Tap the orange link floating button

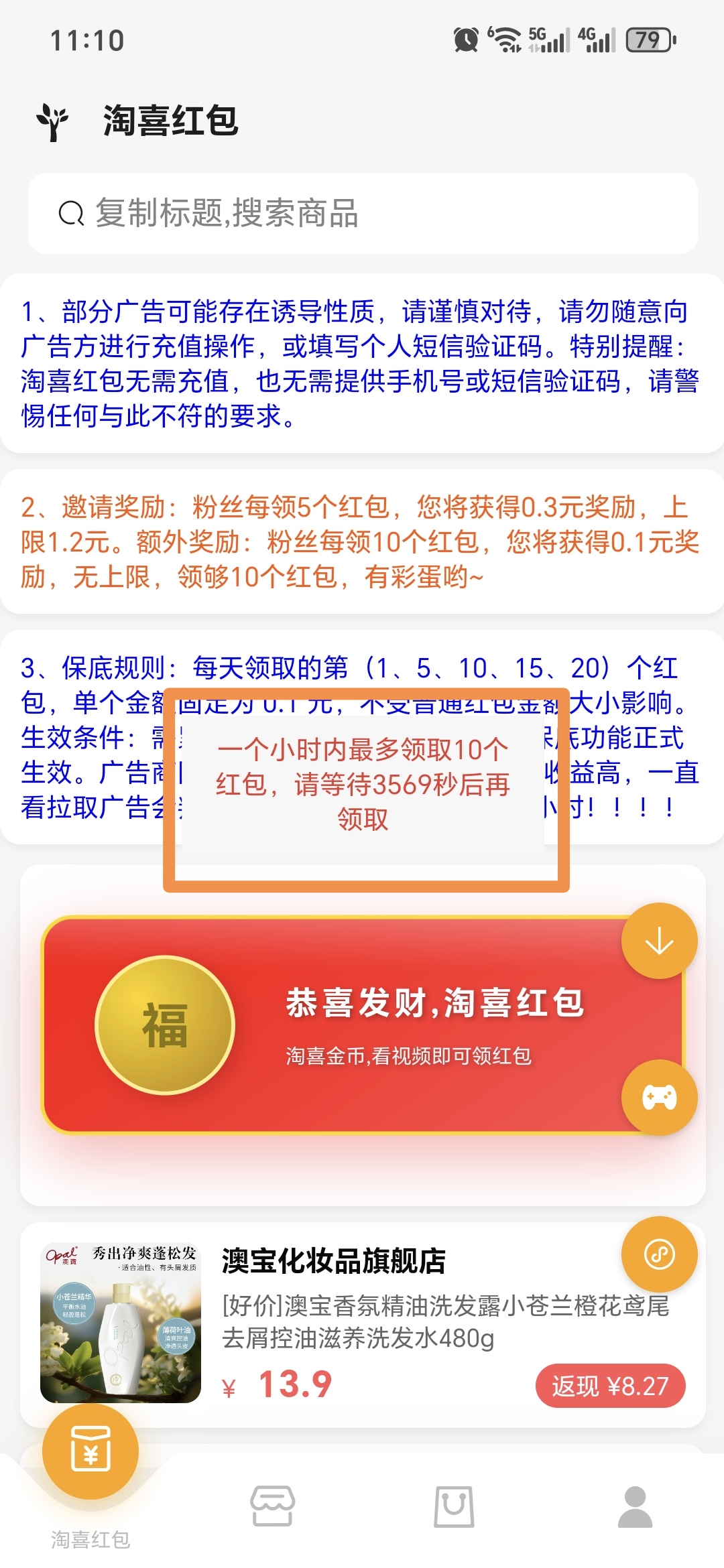(x=659, y=1254)
